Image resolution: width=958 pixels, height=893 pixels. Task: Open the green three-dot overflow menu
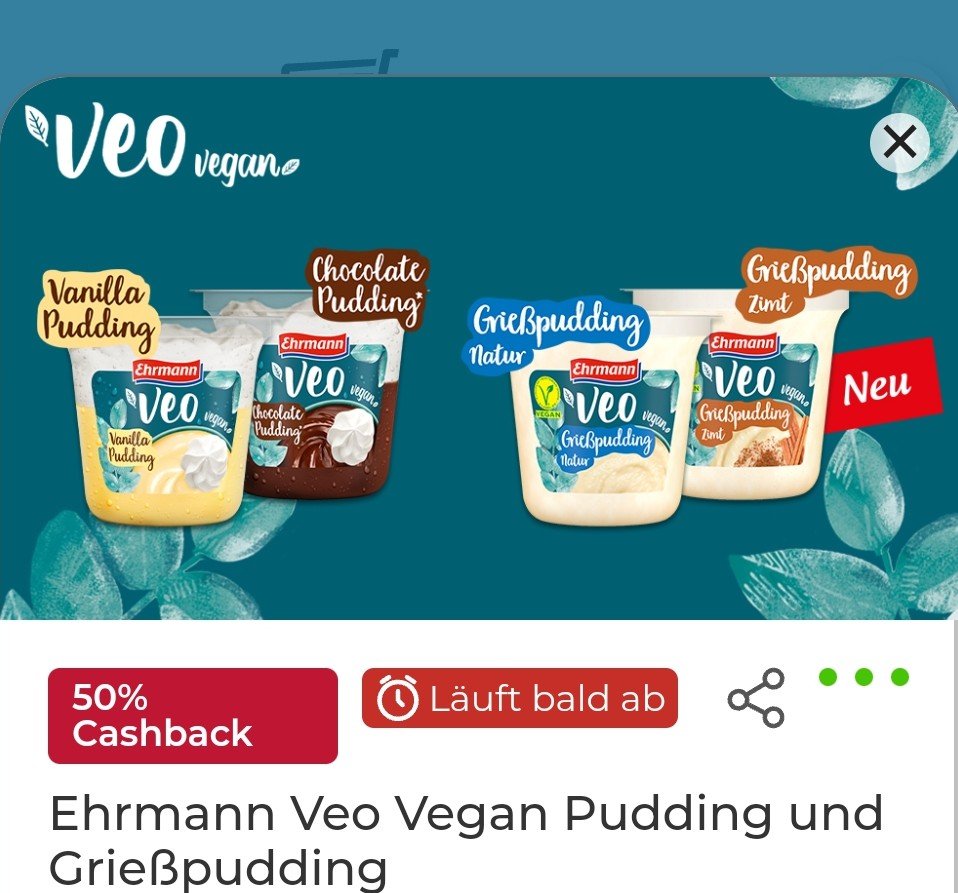(x=863, y=678)
